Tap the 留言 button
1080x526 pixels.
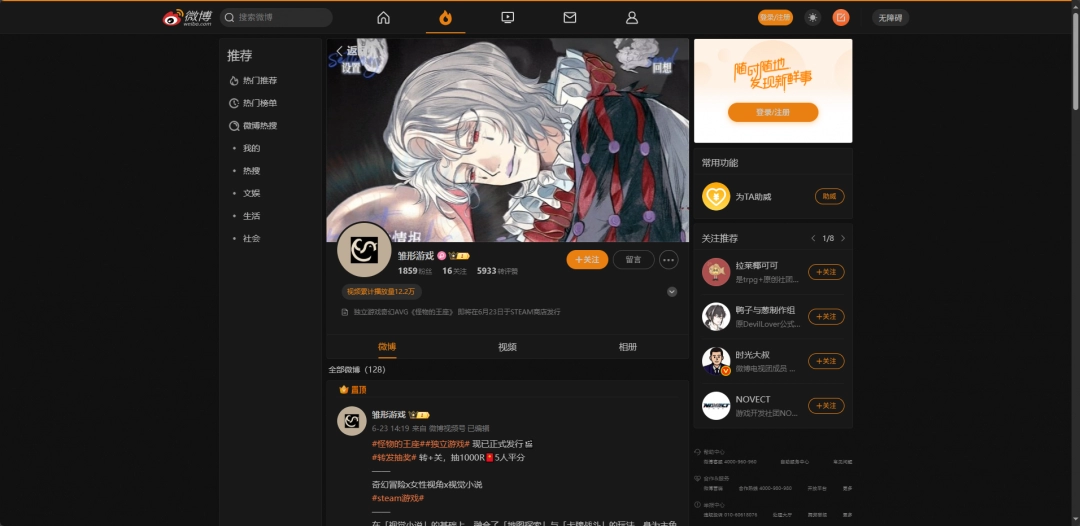tap(633, 260)
